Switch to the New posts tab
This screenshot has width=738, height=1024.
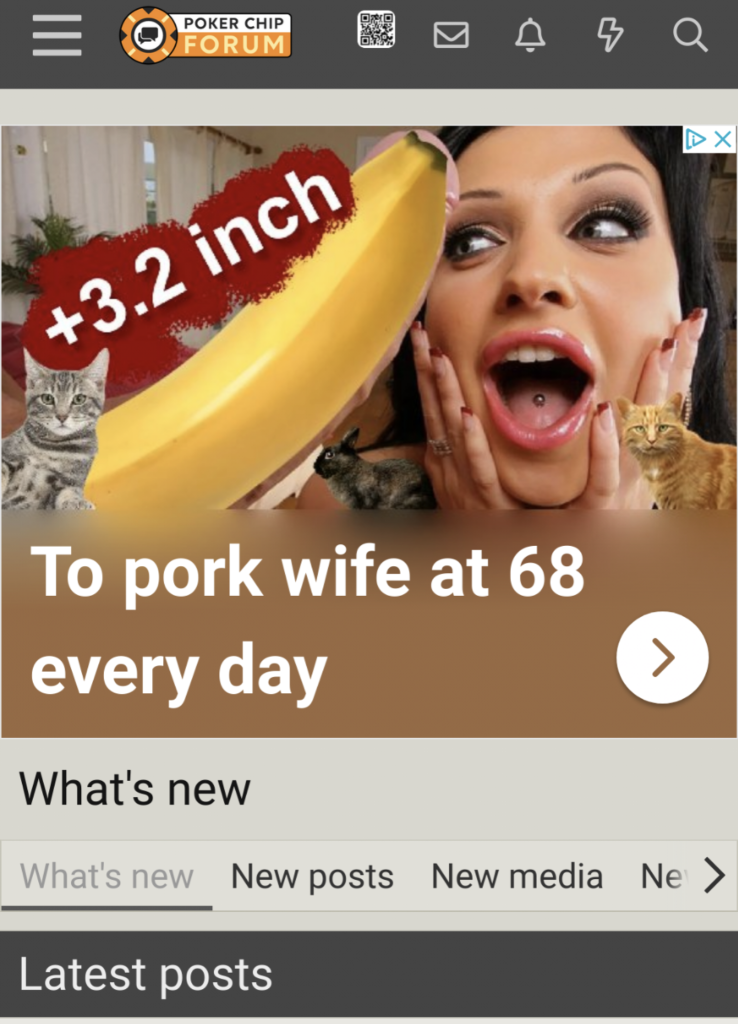312,877
